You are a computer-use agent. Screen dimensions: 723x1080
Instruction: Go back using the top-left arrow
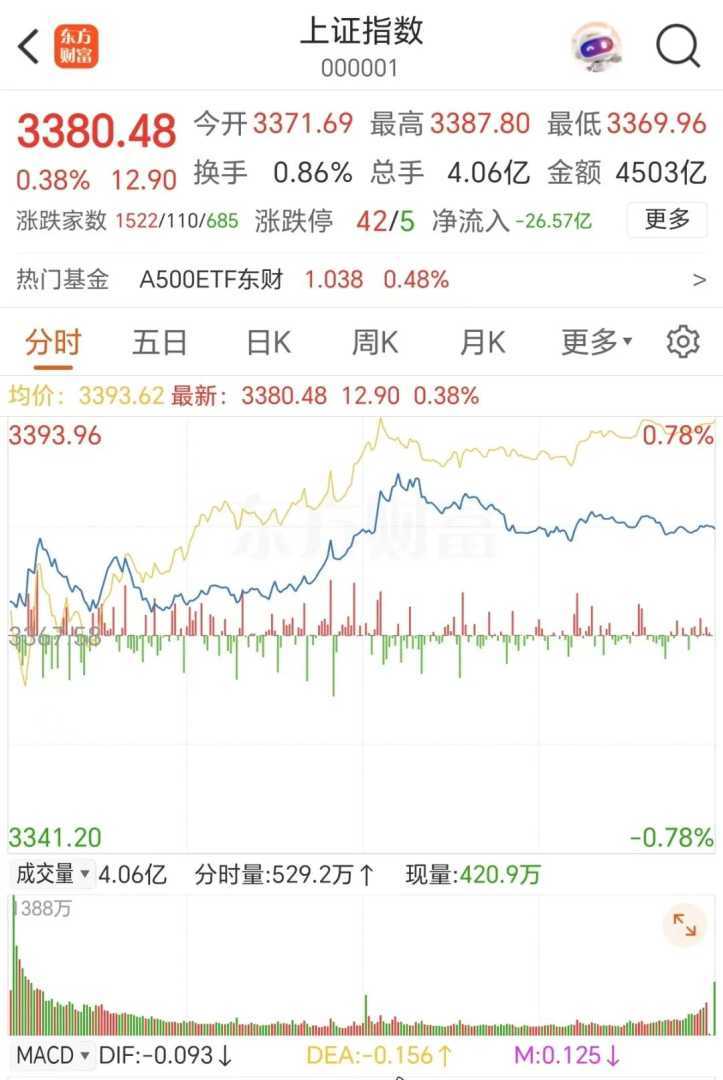tap(29, 47)
